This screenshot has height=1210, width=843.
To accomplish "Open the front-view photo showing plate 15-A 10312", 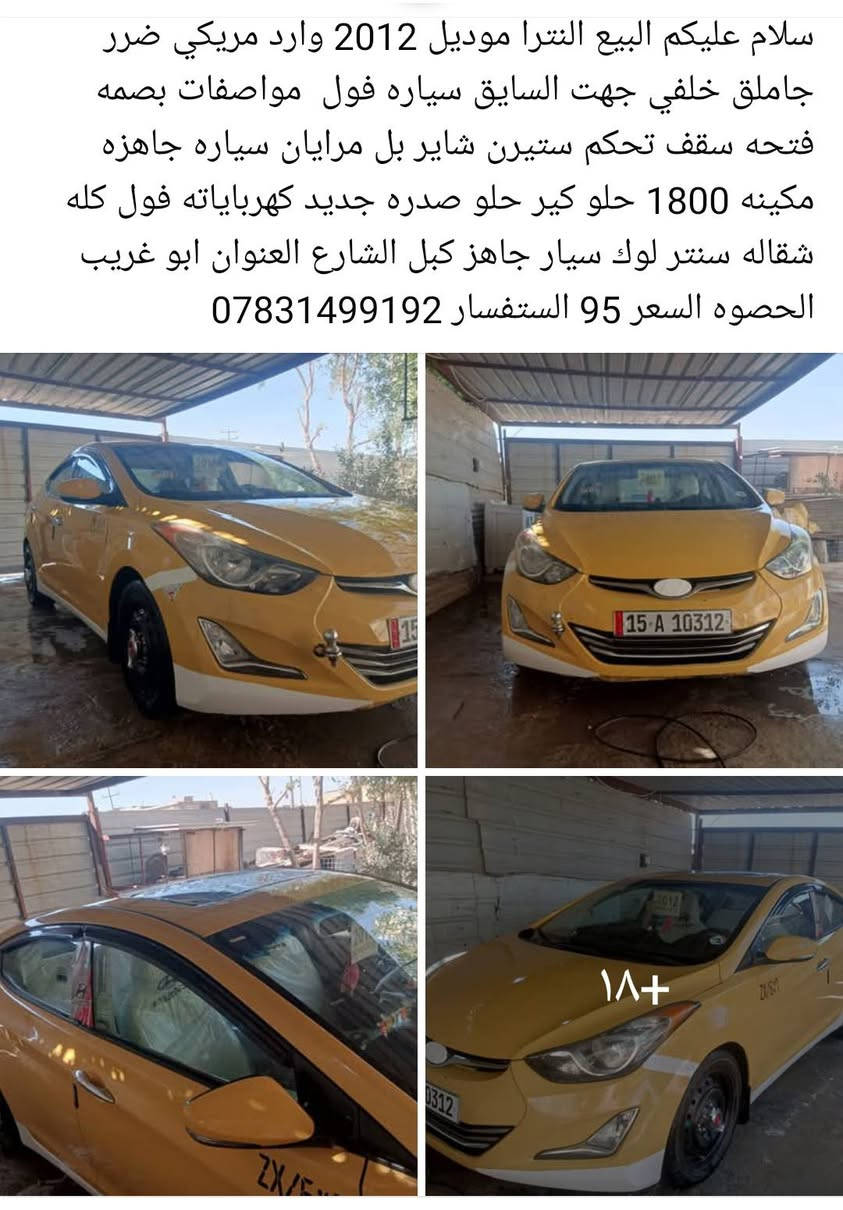I will click(x=634, y=560).
